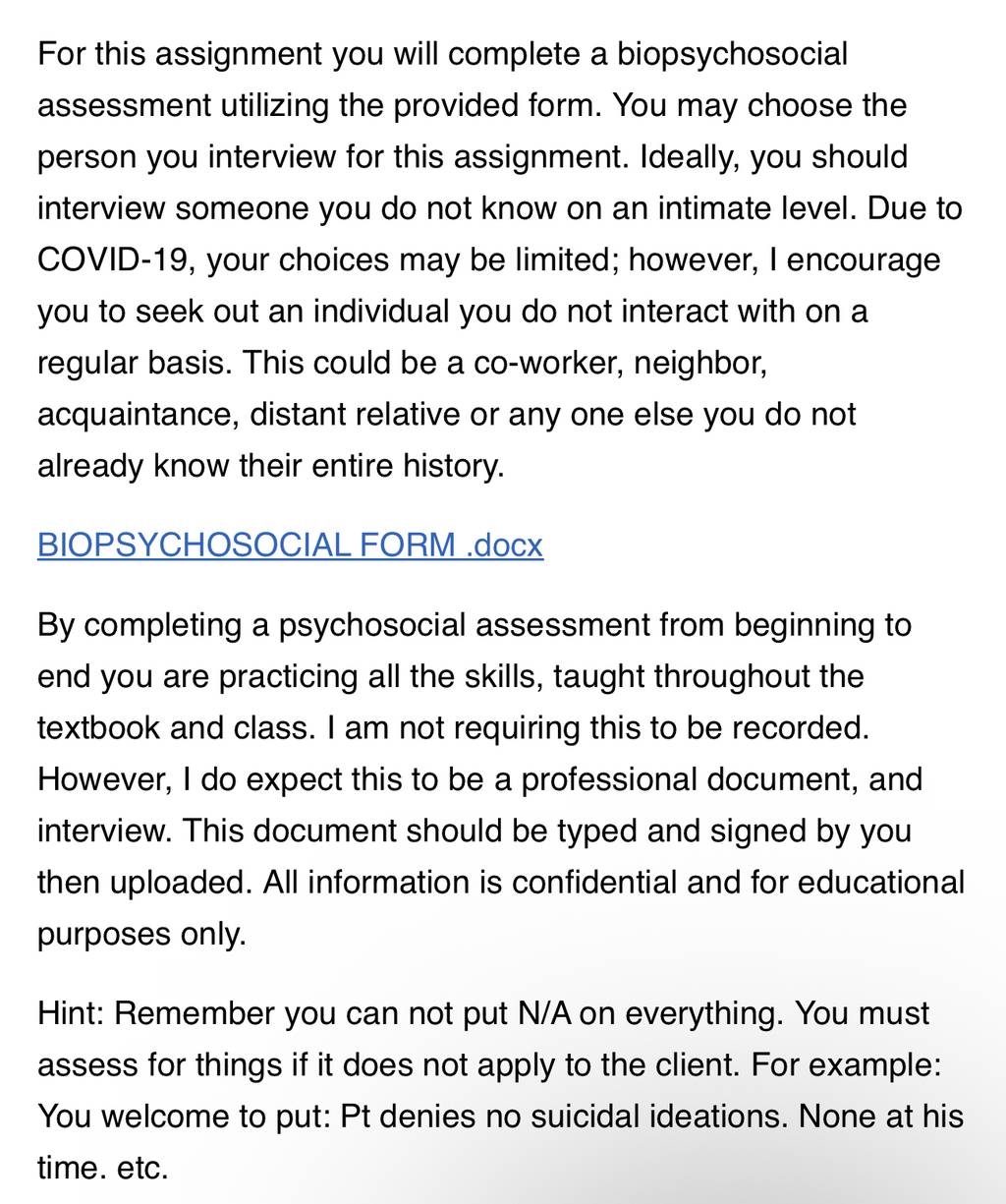Open the BIOPSYCHOSOCIAL FORM .docx link
The image size is (1006, 1204).
tap(290, 545)
